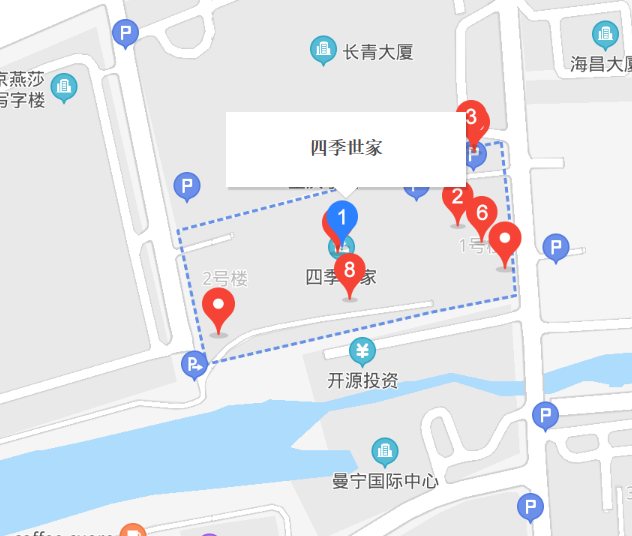Tap the blue marker numbered 1

[x=342, y=217]
